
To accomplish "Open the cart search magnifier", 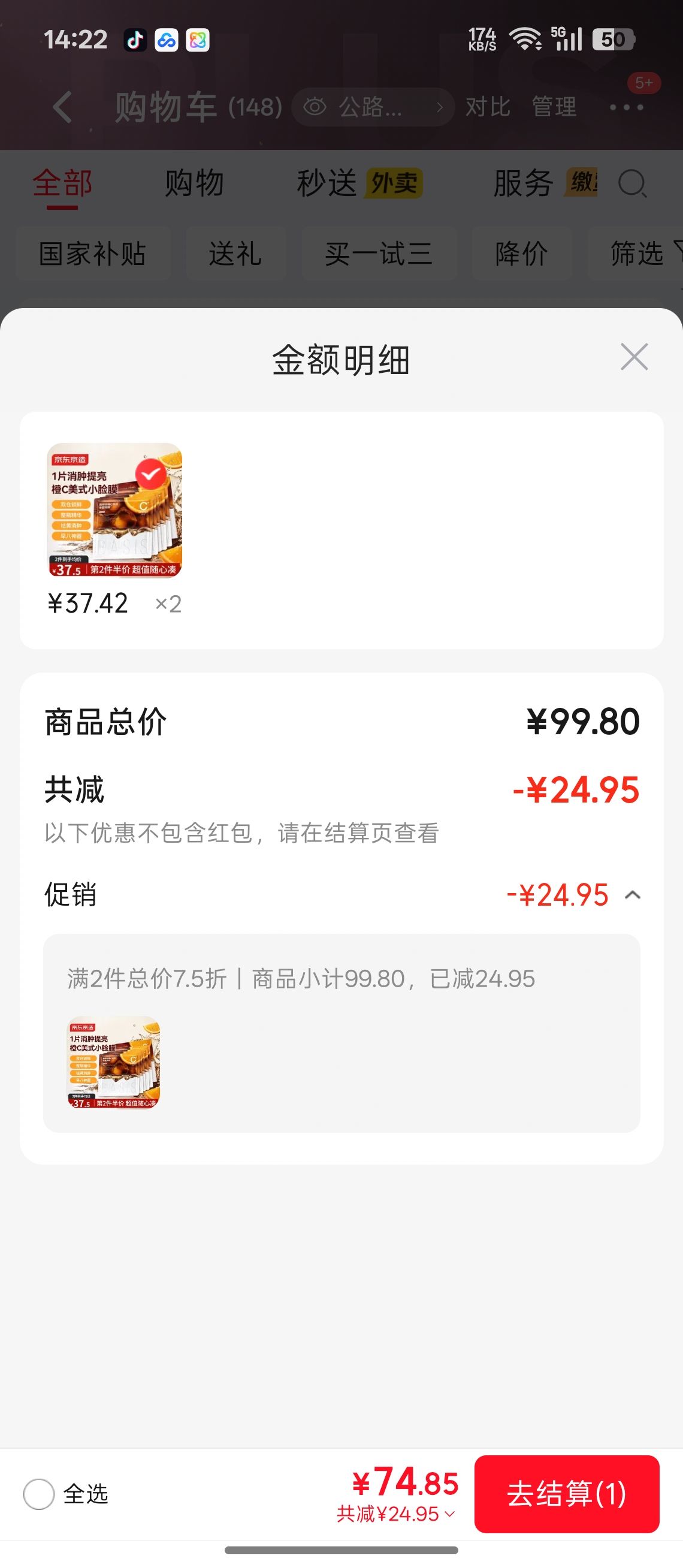I will (x=633, y=183).
